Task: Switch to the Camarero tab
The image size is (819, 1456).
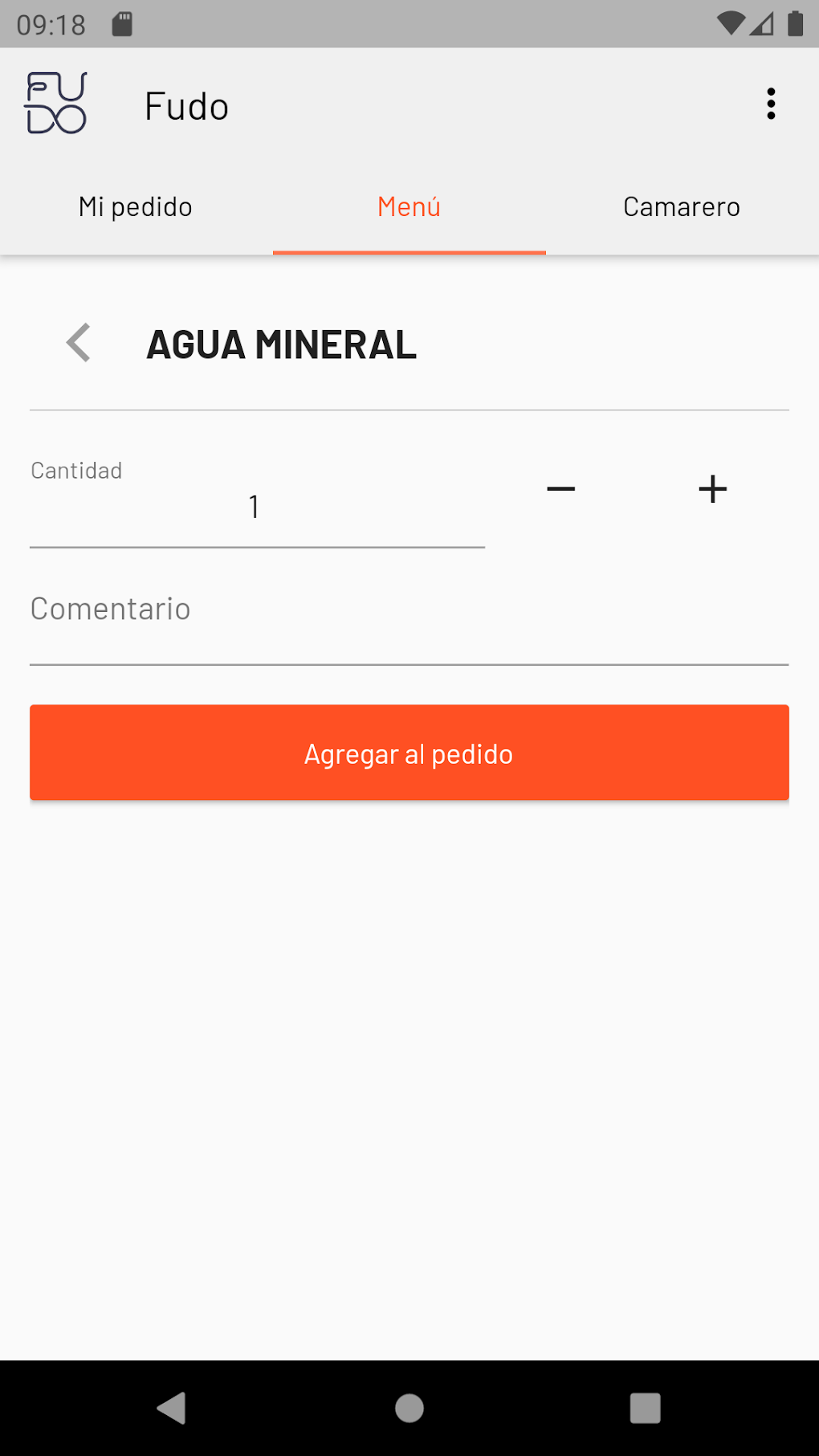Action: click(x=682, y=207)
